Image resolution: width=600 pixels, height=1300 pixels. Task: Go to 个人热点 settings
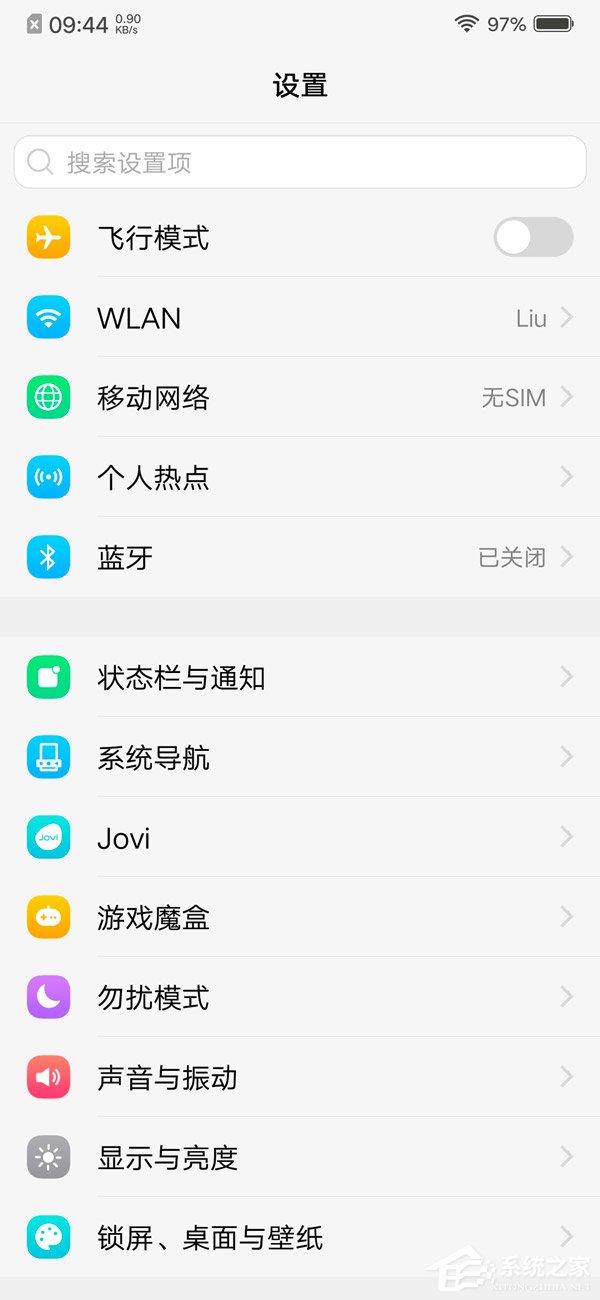(x=300, y=478)
